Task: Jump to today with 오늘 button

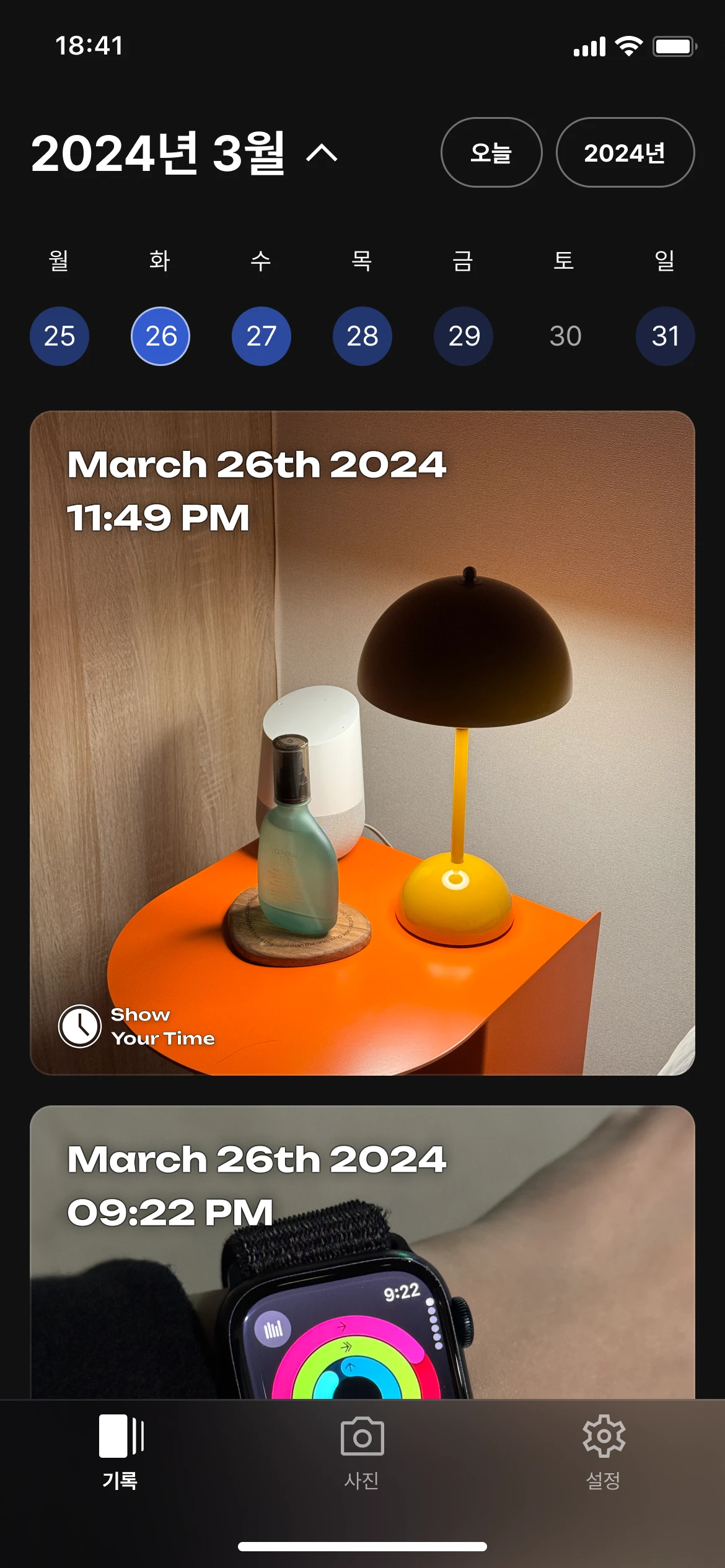Action: [491, 152]
